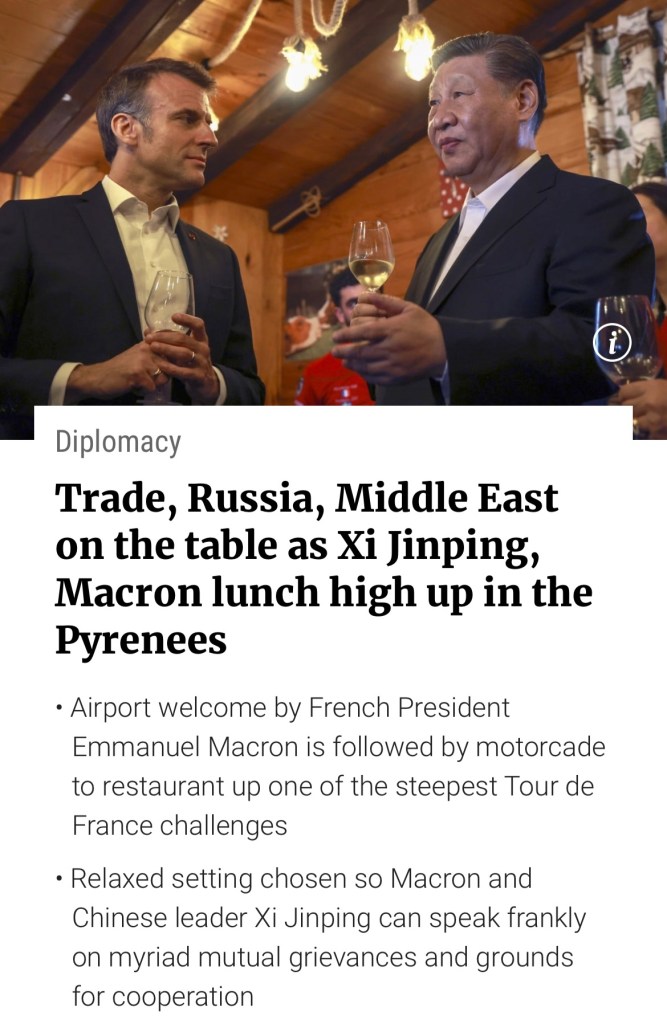
Task: Open the Diplomacy section link
Action: tap(118, 442)
